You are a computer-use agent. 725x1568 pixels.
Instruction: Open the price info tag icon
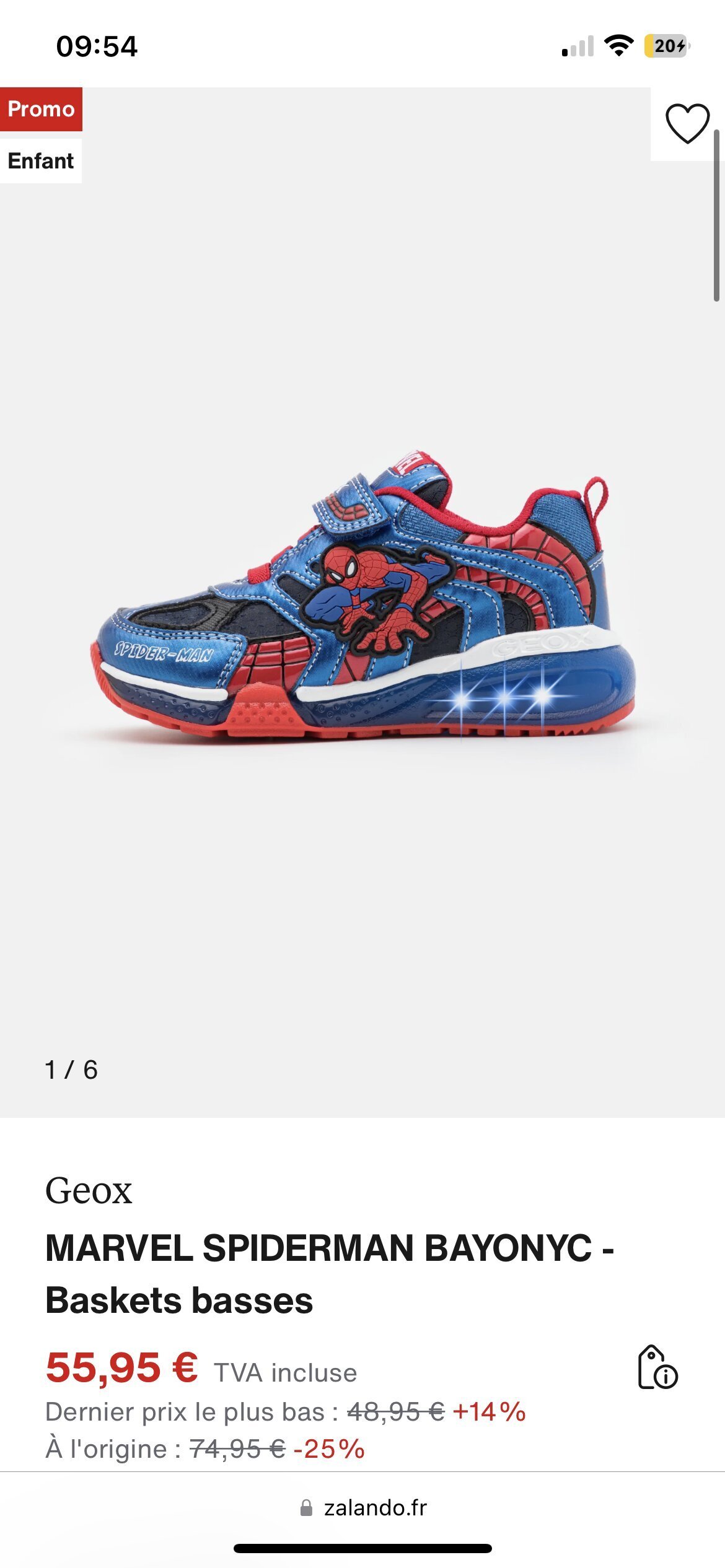pyautogui.click(x=657, y=1367)
